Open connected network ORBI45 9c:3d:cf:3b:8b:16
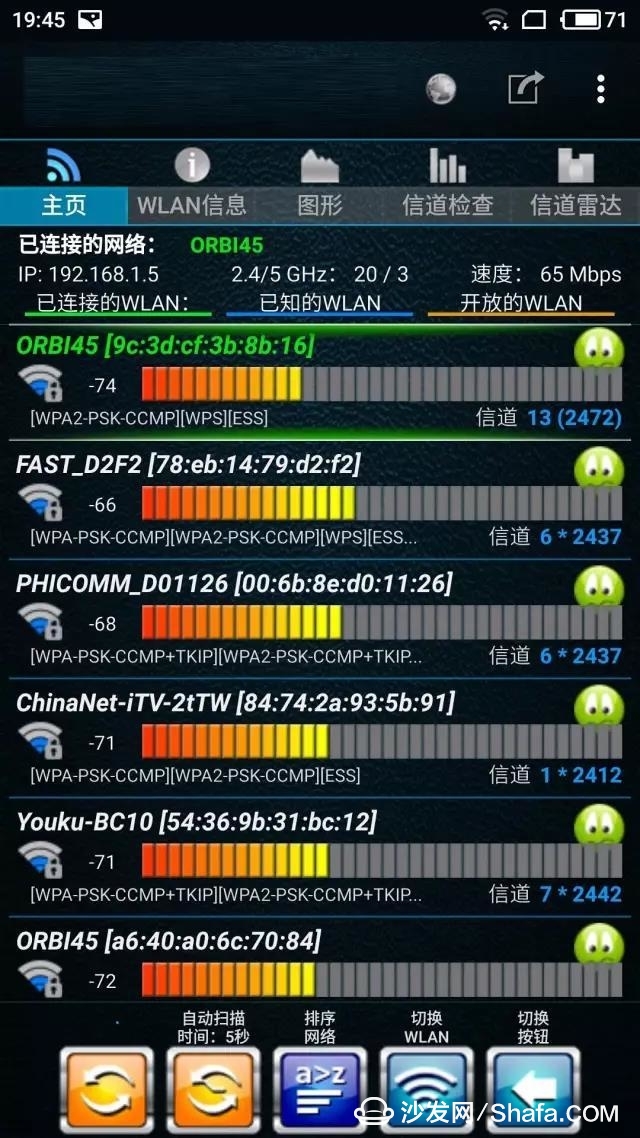The width and height of the screenshot is (640, 1138). (320, 382)
